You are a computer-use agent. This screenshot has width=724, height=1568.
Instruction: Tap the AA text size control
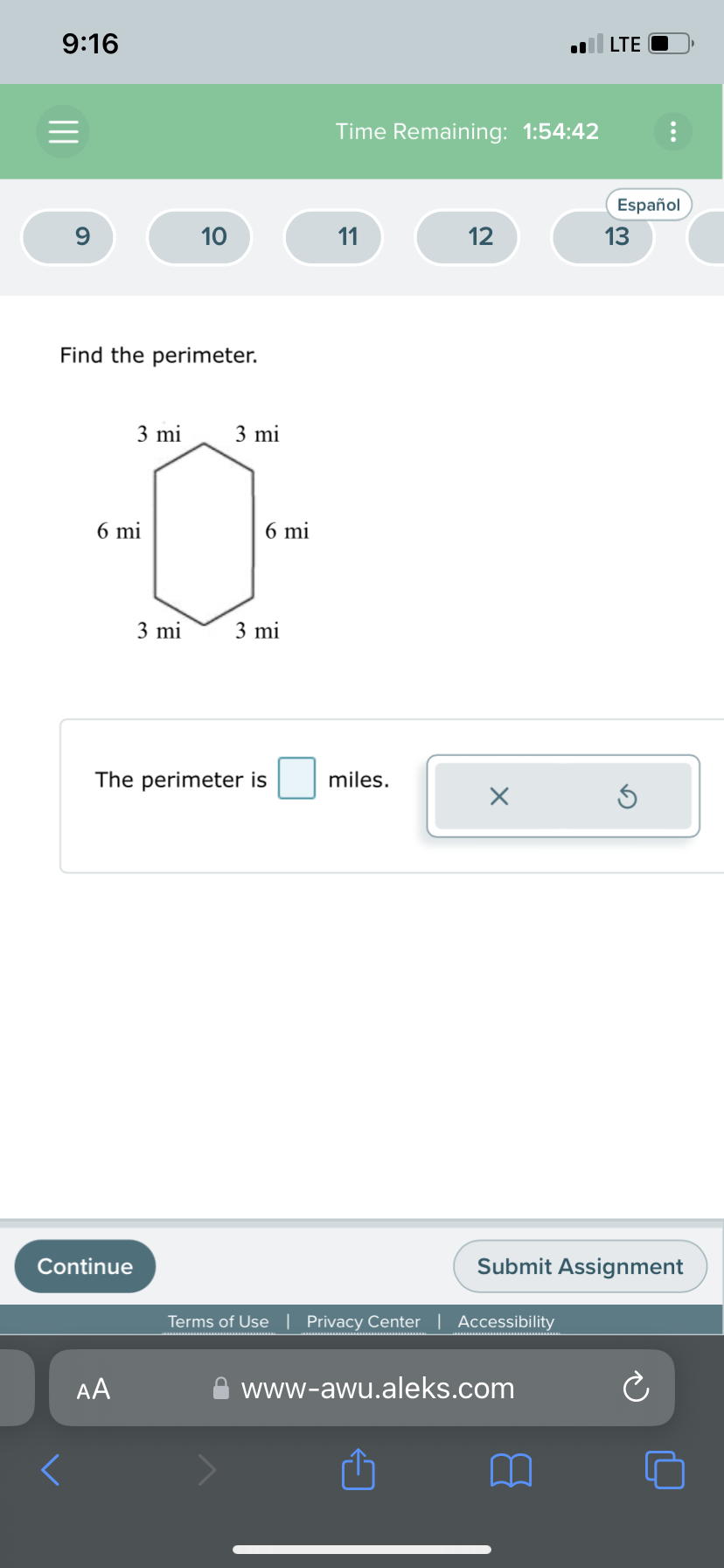(92, 1388)
